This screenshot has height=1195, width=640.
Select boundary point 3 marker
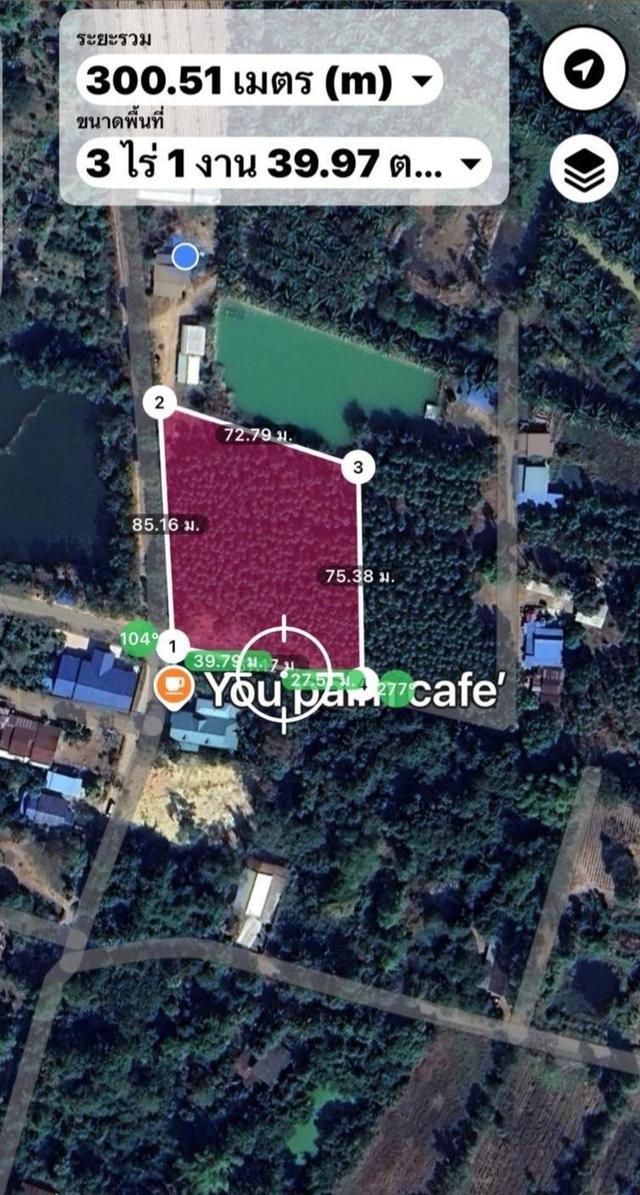pos(359,466)
